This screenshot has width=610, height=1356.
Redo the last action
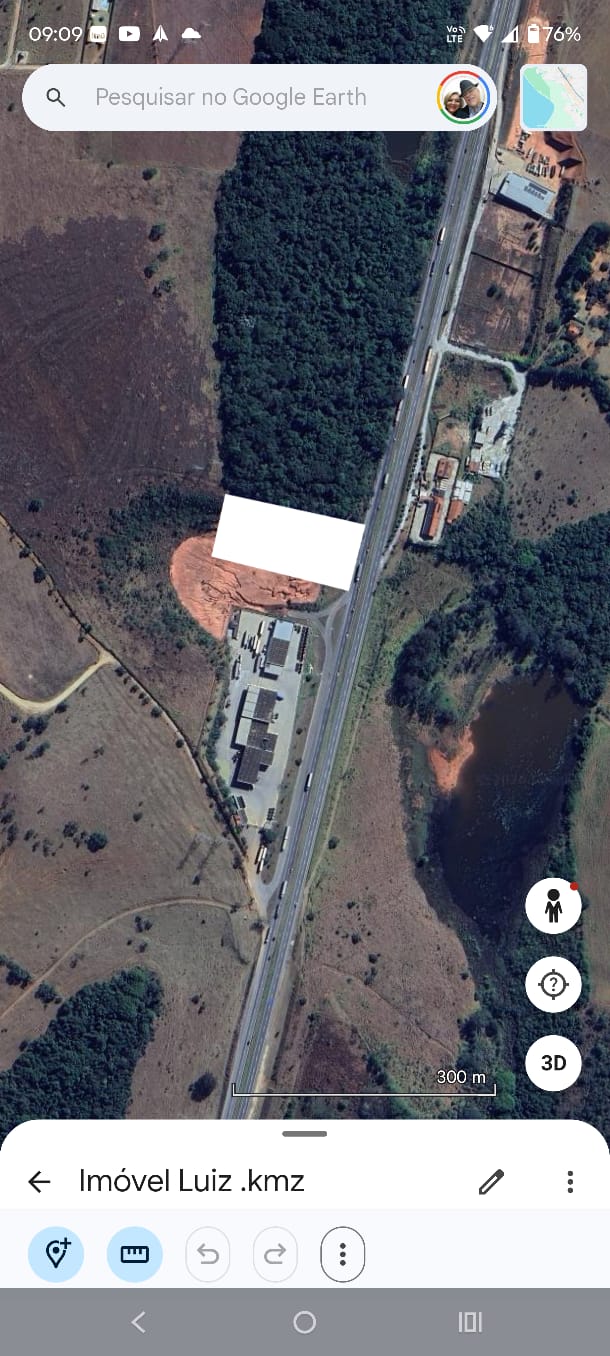click(275, 1254)
